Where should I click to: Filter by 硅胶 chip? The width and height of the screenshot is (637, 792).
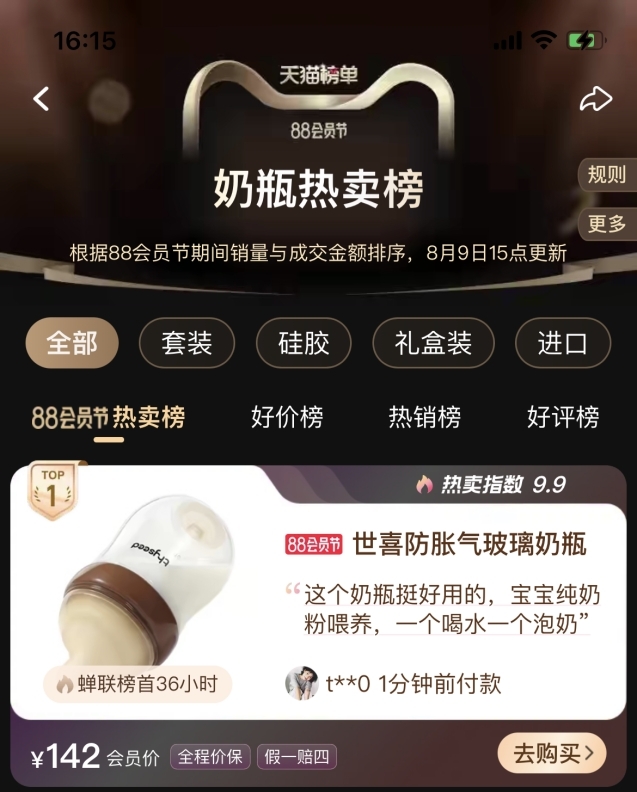(304, 343)
